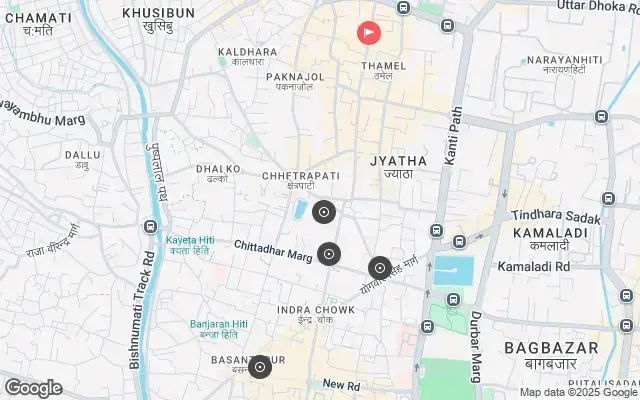Open the Google logo link
This screenshot has height=400, width=640.
pyautogui.click(x=33, y=388)
